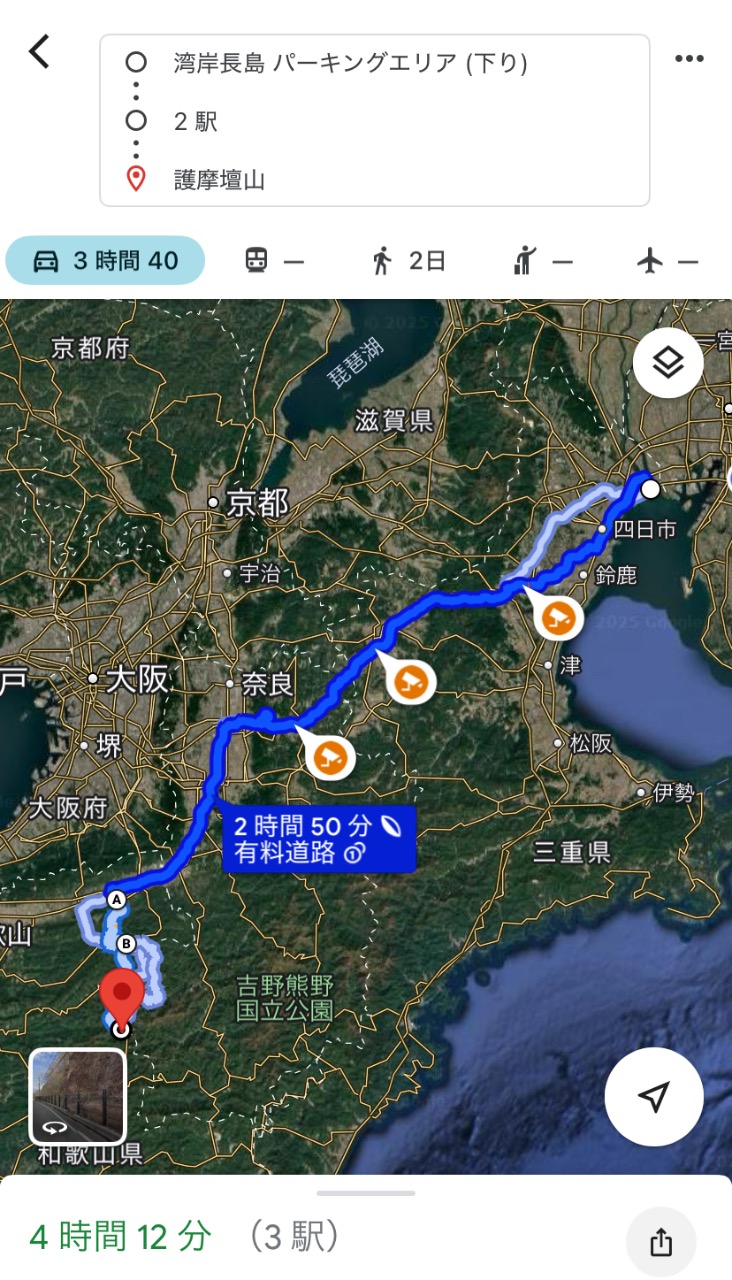Share this route with the share button
The image size is (732, 1280).
point(661,1243)
